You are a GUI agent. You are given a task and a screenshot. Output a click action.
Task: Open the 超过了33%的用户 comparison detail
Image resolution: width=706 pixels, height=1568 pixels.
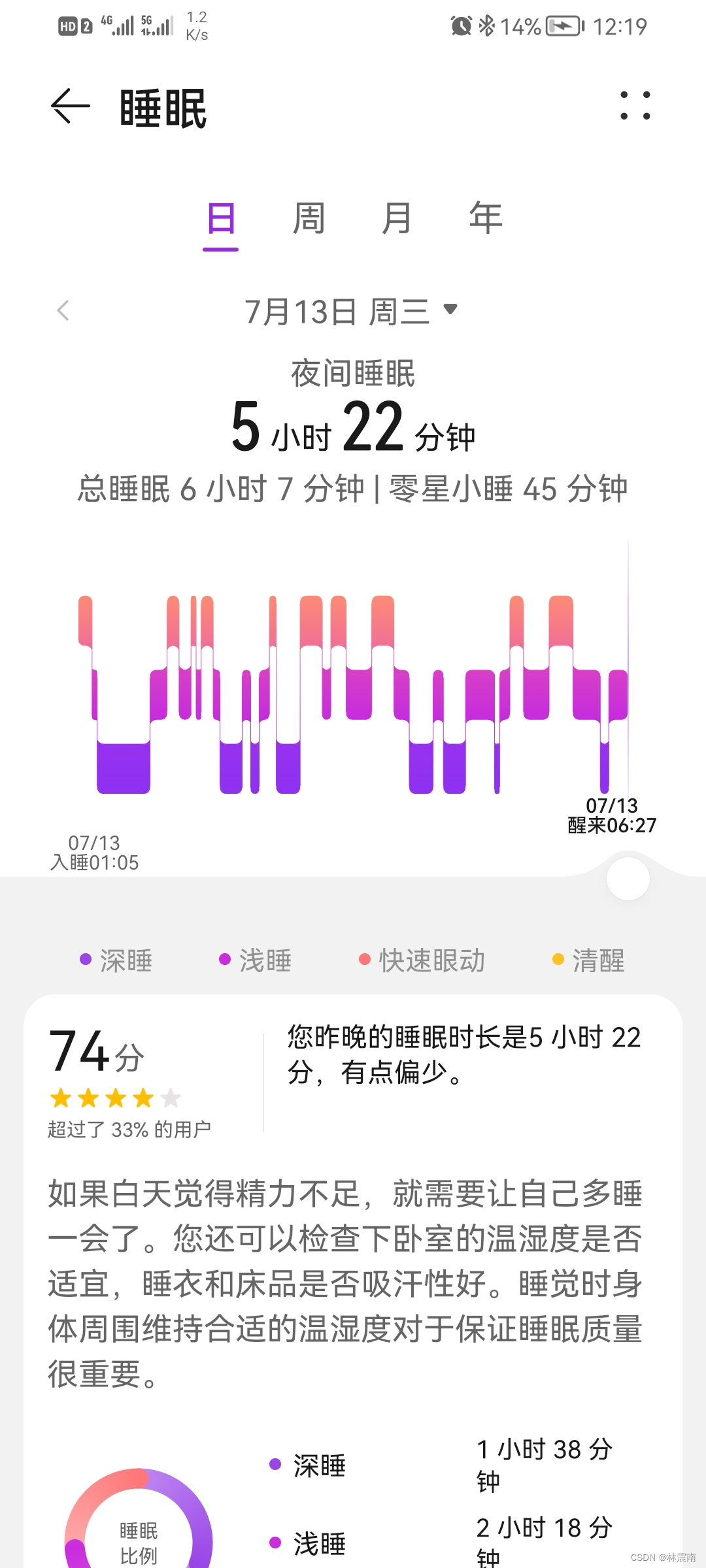(x=128, y=1128)
